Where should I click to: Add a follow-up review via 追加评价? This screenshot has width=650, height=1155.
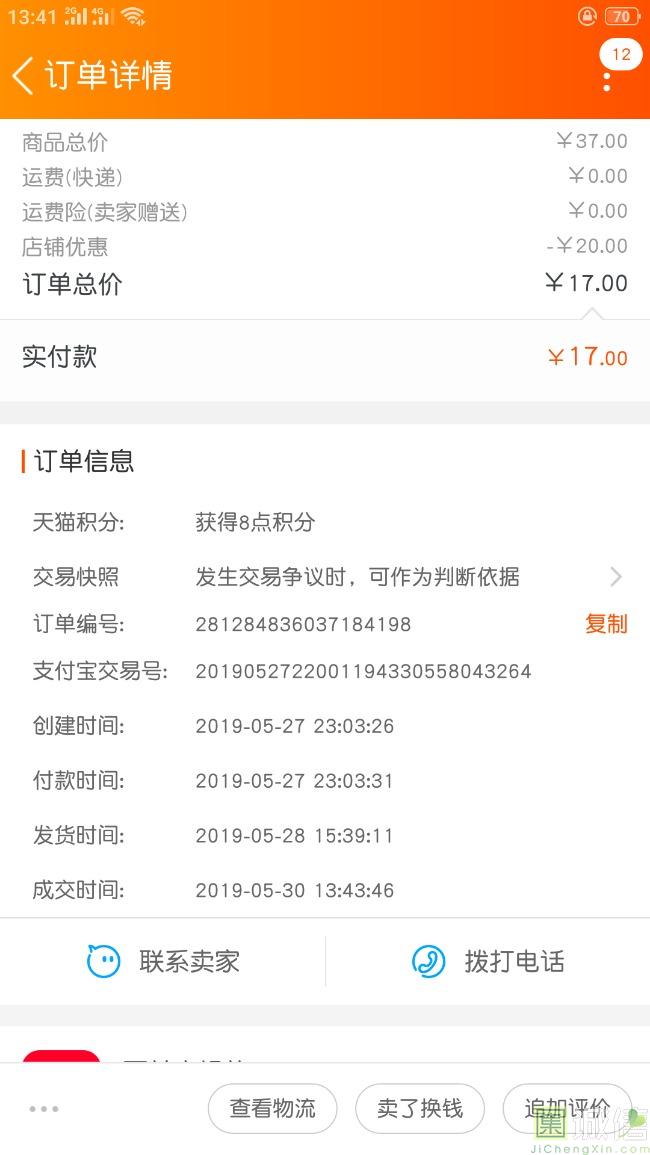coord(567,1109)
